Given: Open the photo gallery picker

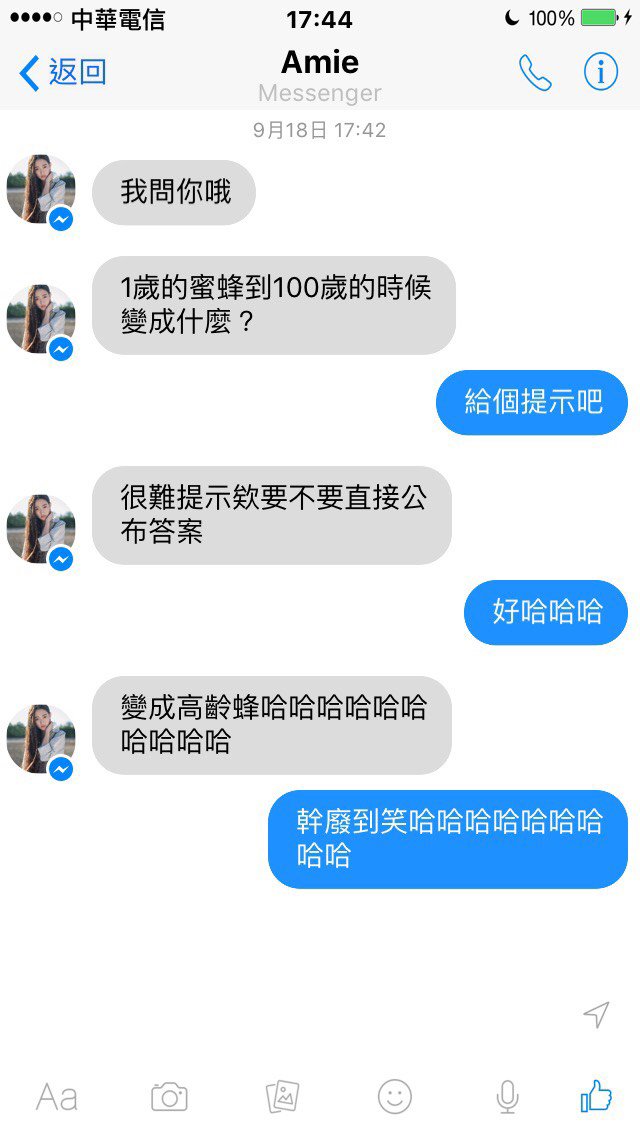Looking at the screenshot, I should coord(282,1097).
